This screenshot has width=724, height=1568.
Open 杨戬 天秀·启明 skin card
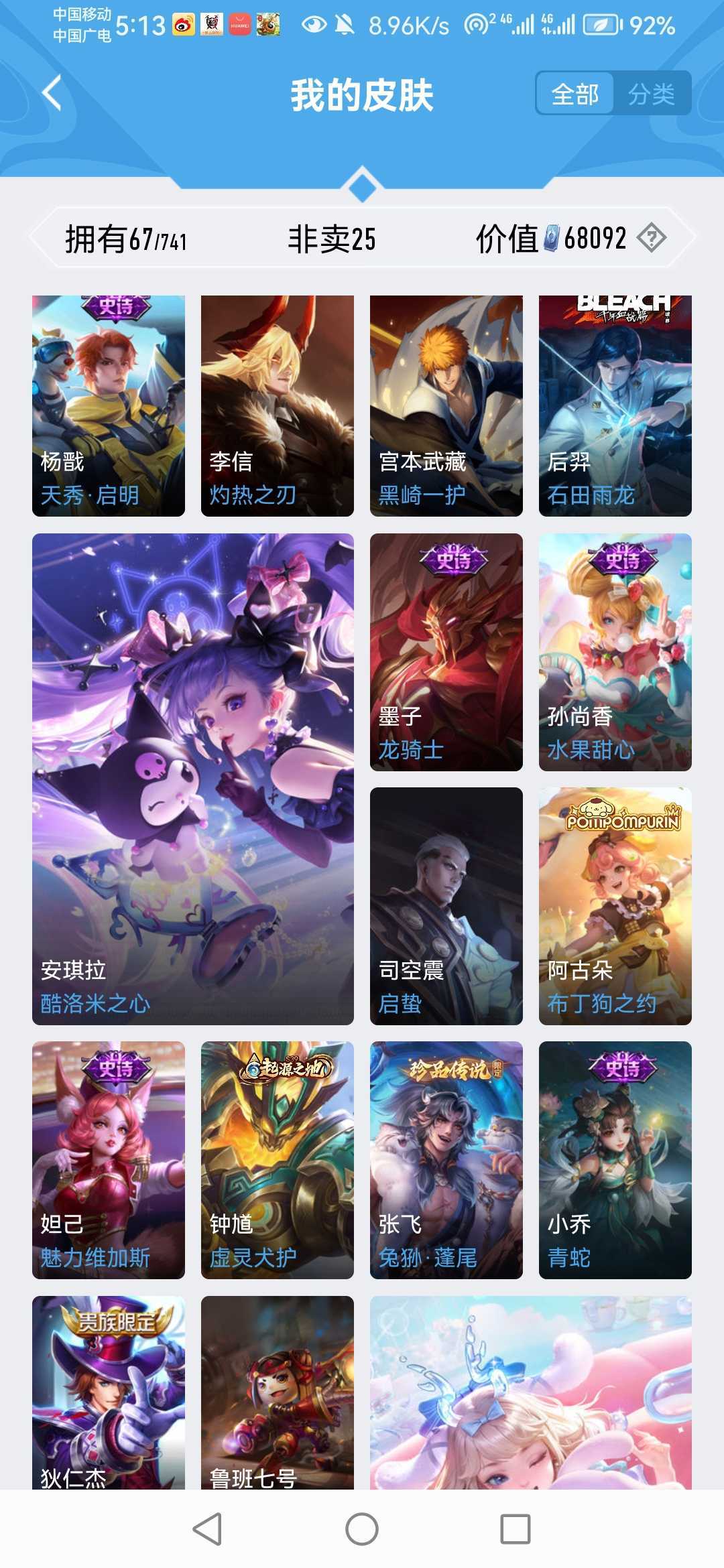[x=109, y=405]
